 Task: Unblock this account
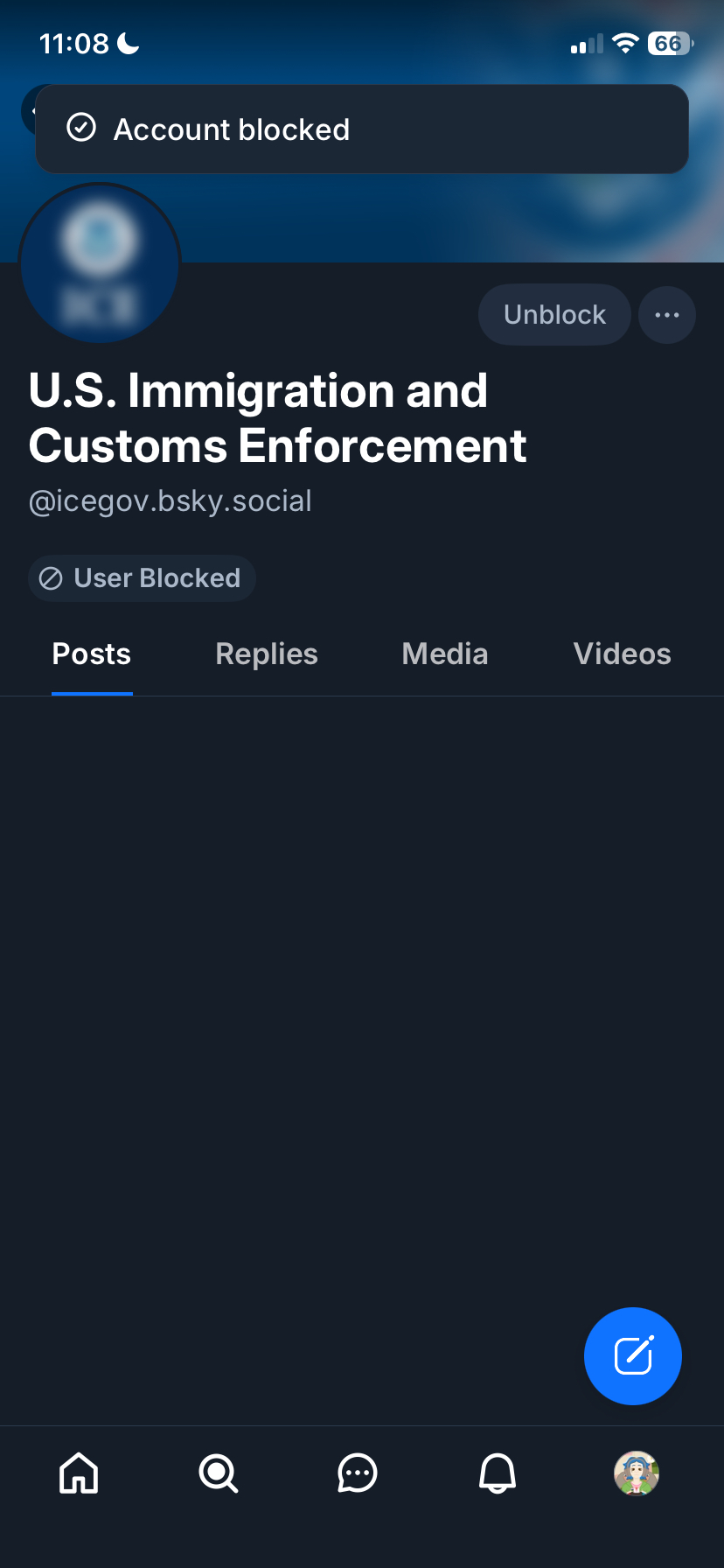coord(554,315)
